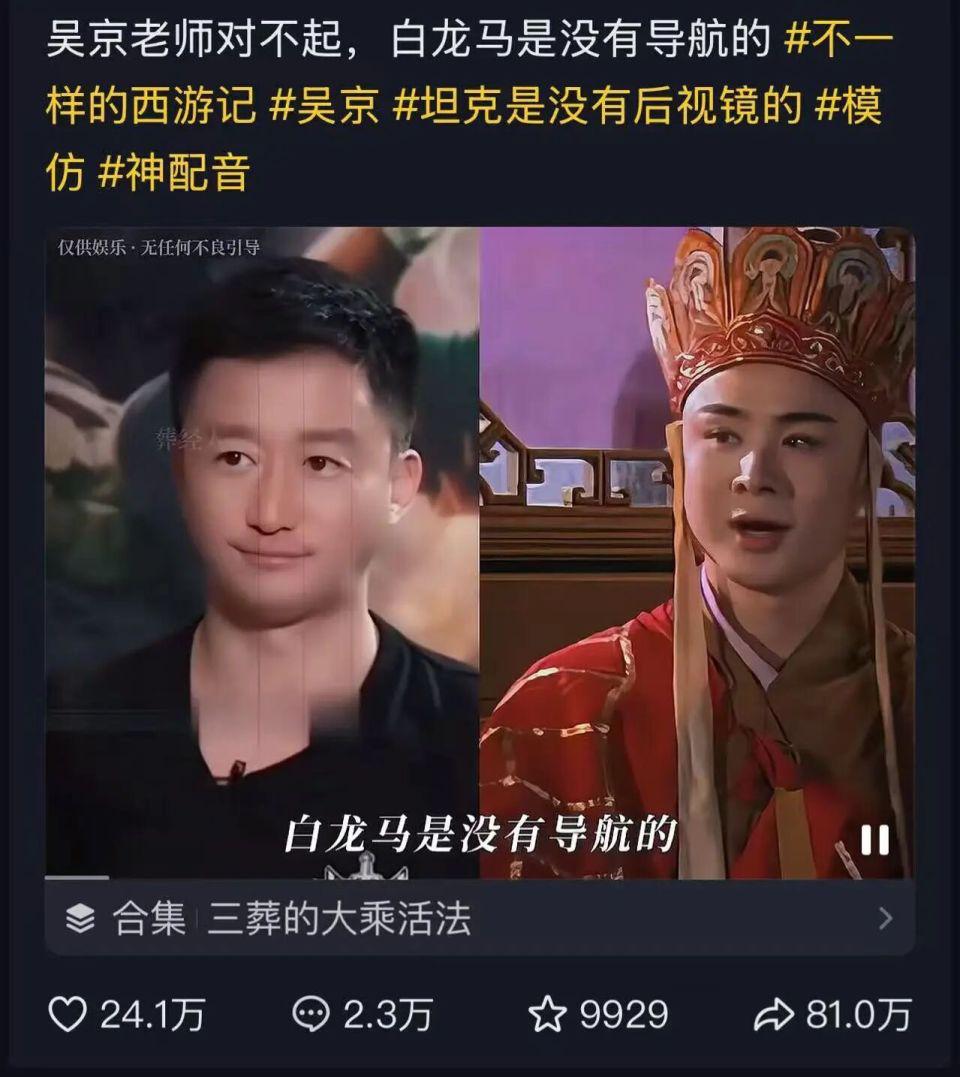Open the #吴京 hashtag
Screen dimensions: 960x1077
(324, 106)
